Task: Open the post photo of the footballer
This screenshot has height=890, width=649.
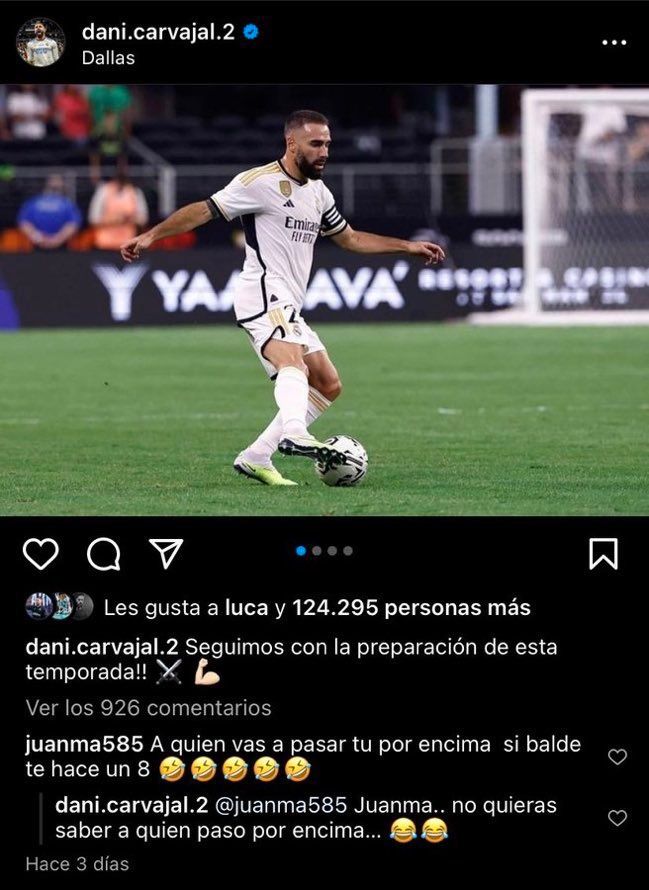Action: [x=324, y=300]
